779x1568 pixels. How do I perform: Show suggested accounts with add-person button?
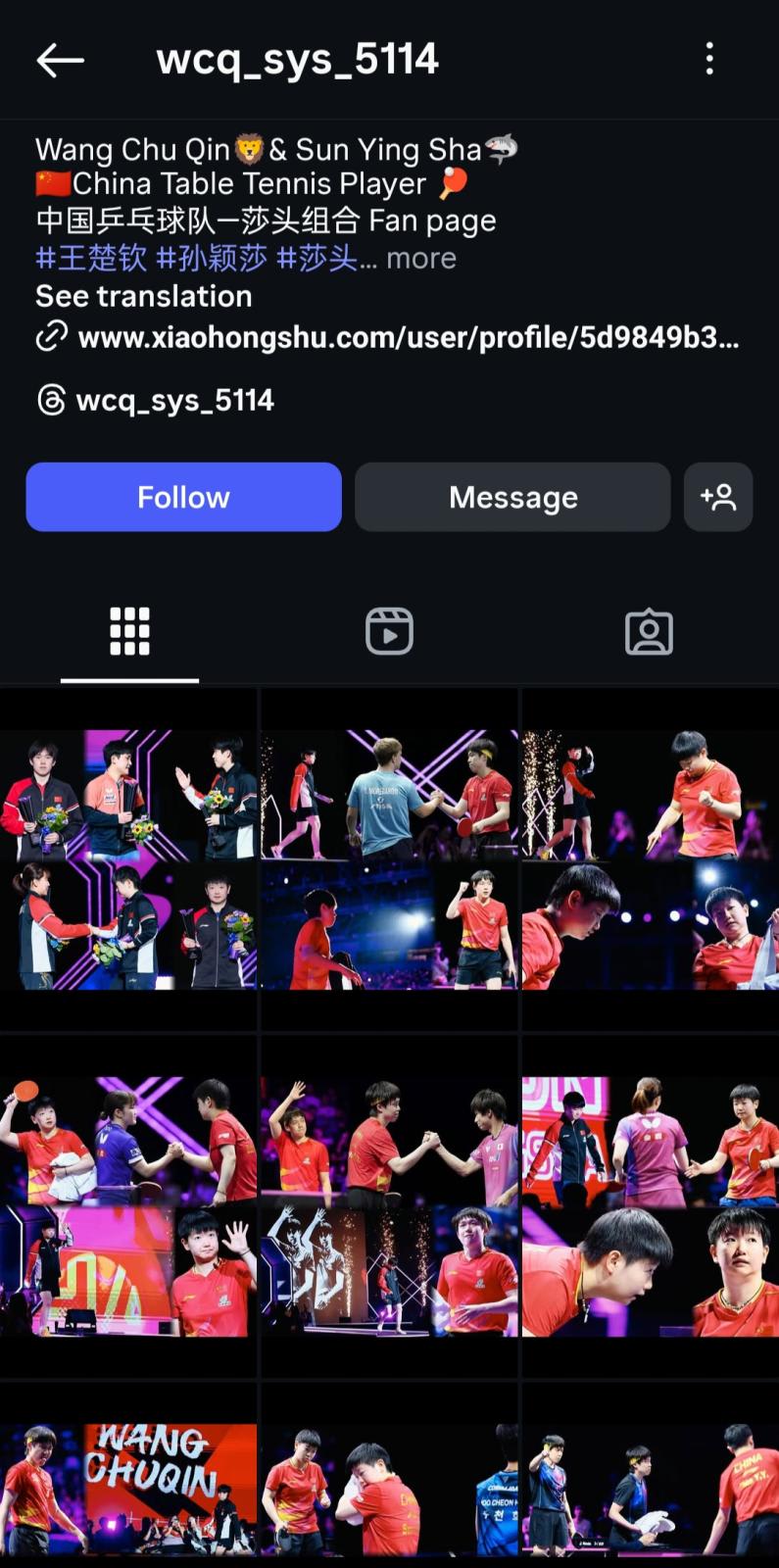coord(717,497)
